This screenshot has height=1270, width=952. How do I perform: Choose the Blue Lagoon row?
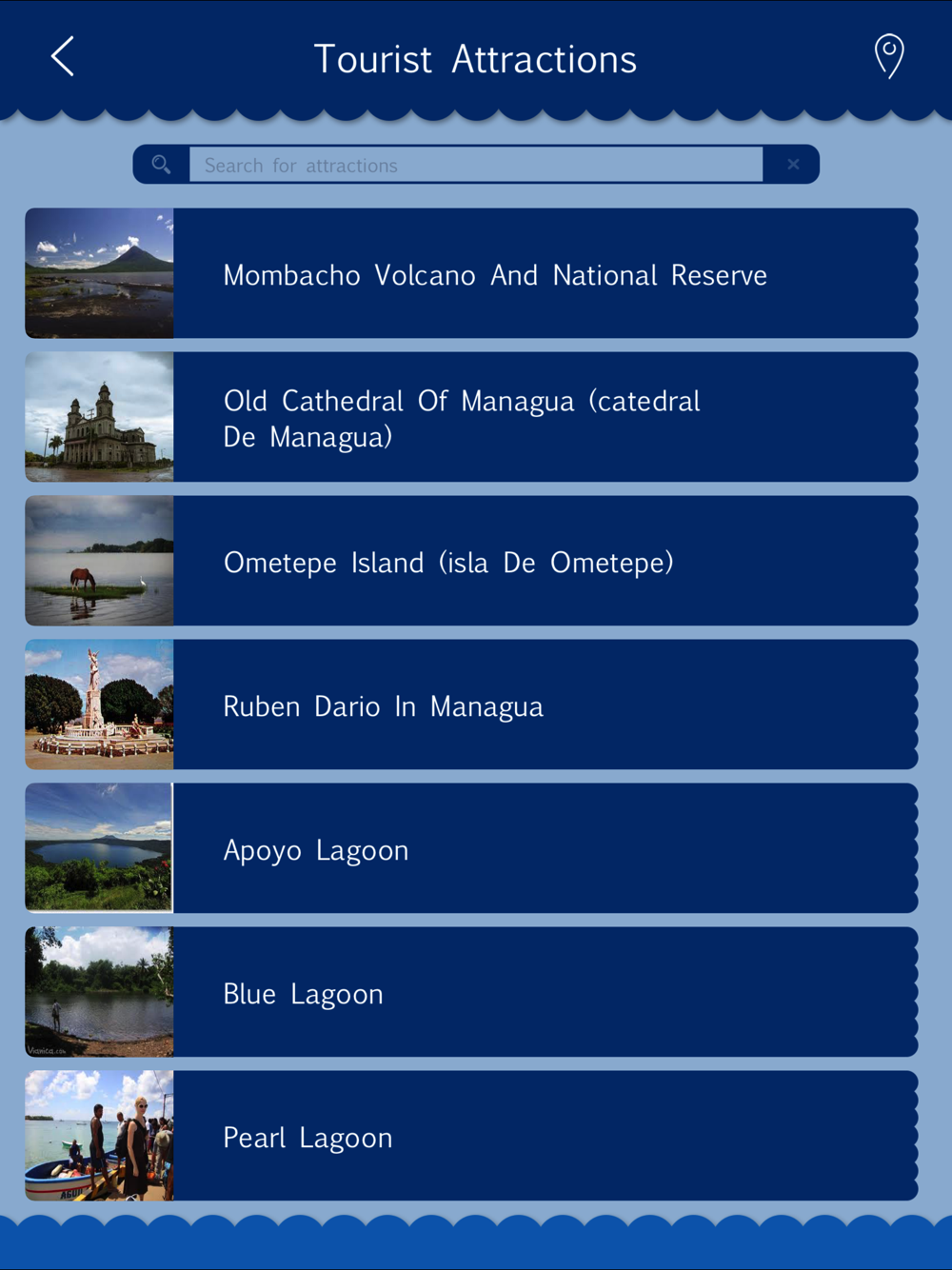pos(471,992)
